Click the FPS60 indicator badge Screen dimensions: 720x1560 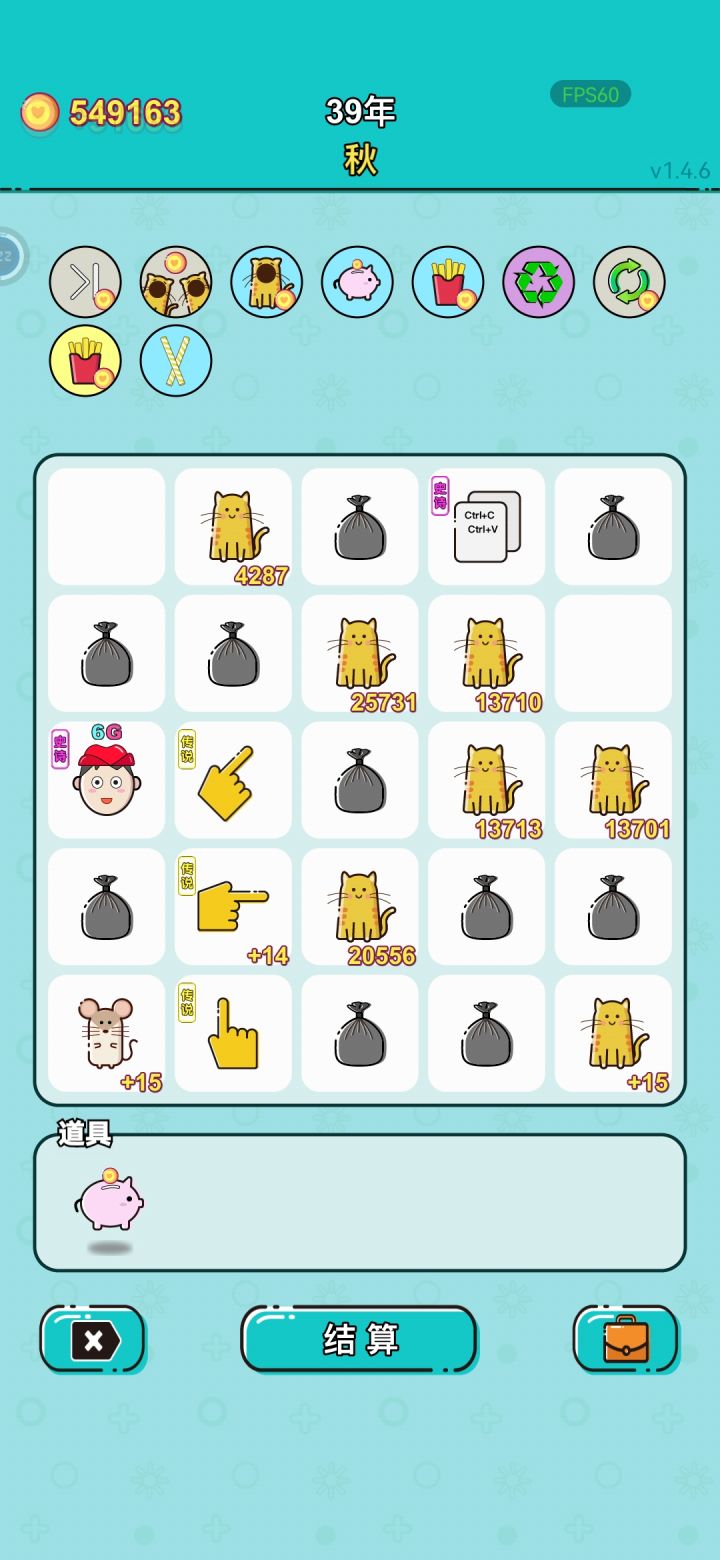point(591,94)
